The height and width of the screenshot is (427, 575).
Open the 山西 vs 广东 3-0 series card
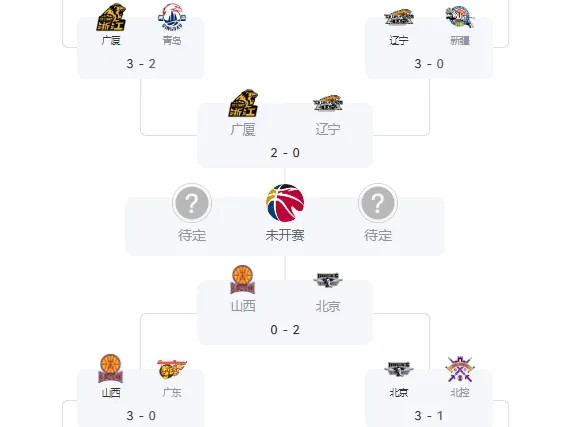click(141, 398)
